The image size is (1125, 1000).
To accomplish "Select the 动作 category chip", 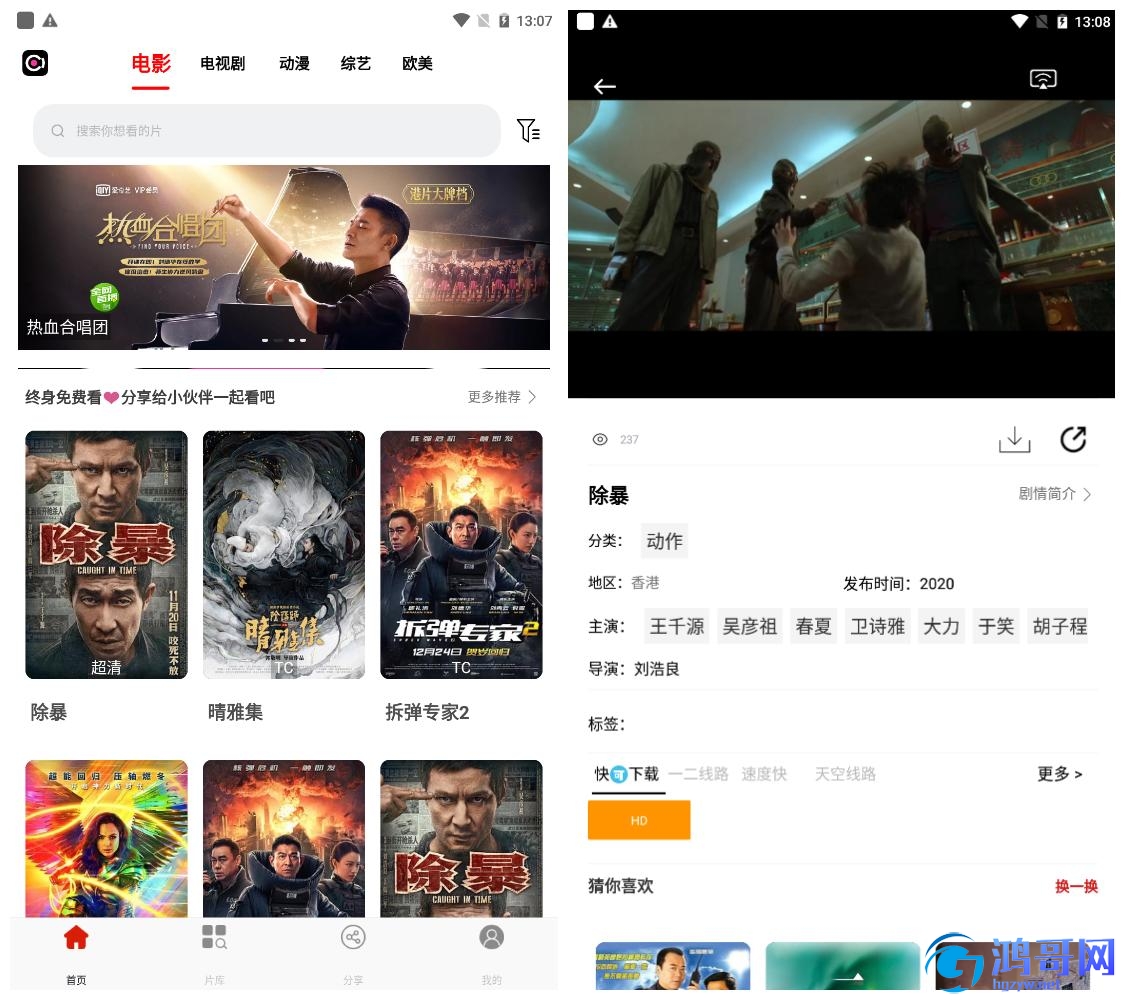I will (x=664, y=541).
